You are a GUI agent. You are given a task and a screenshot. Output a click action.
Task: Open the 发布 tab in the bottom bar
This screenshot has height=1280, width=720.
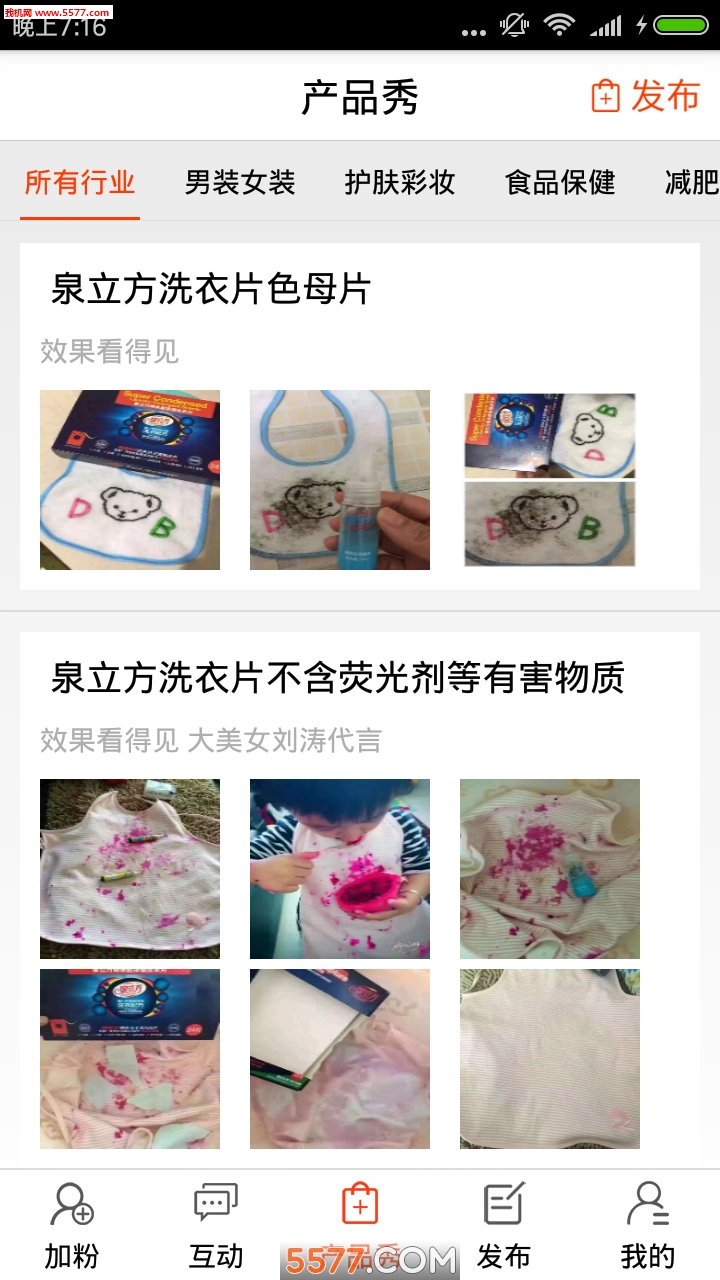[504, 1225]
